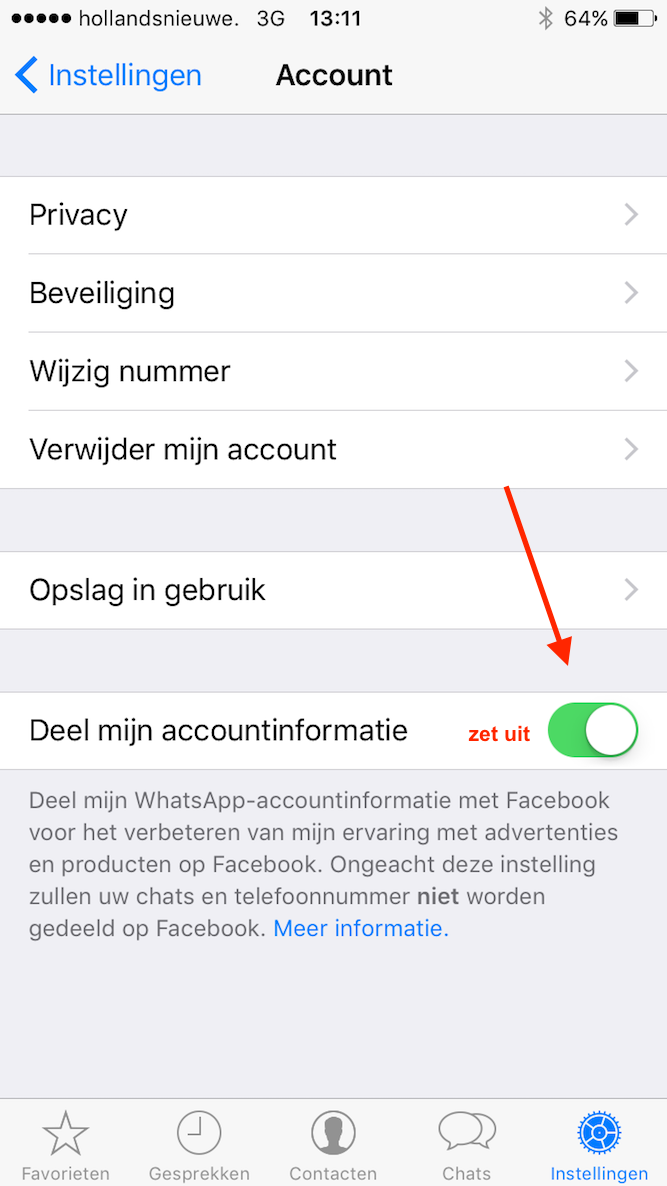Image resolution: width=667 pixels, height=1186 pixels.
Task: Select Verwijder mijn account
Action: [x=333, y=449]
